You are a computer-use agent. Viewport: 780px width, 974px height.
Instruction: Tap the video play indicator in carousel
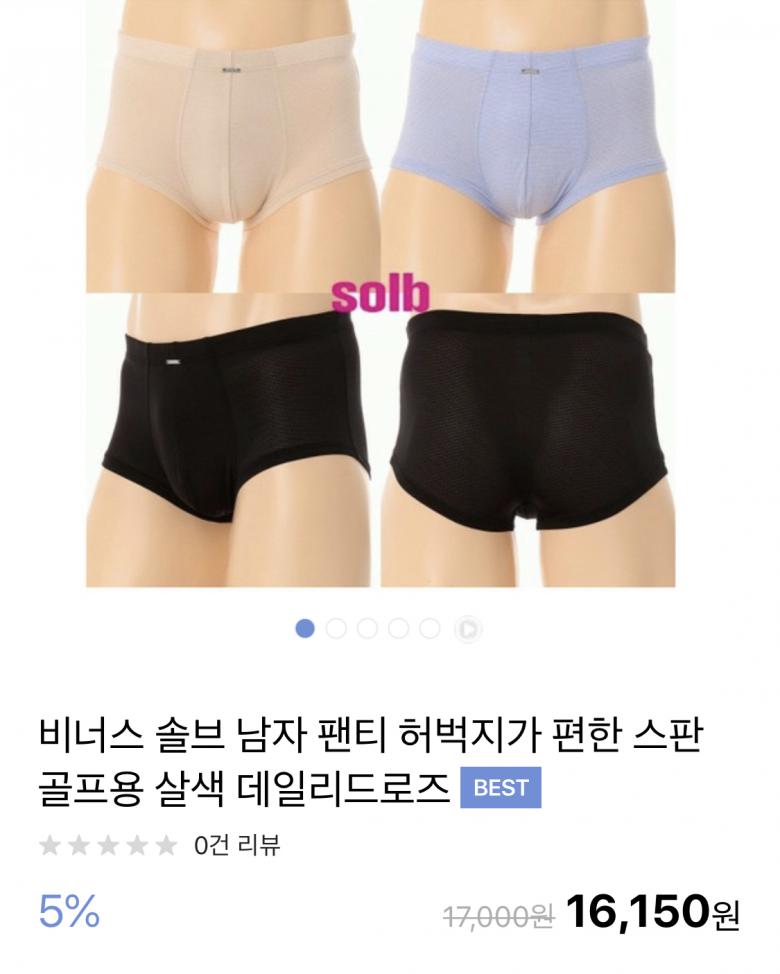pos(467,629)
